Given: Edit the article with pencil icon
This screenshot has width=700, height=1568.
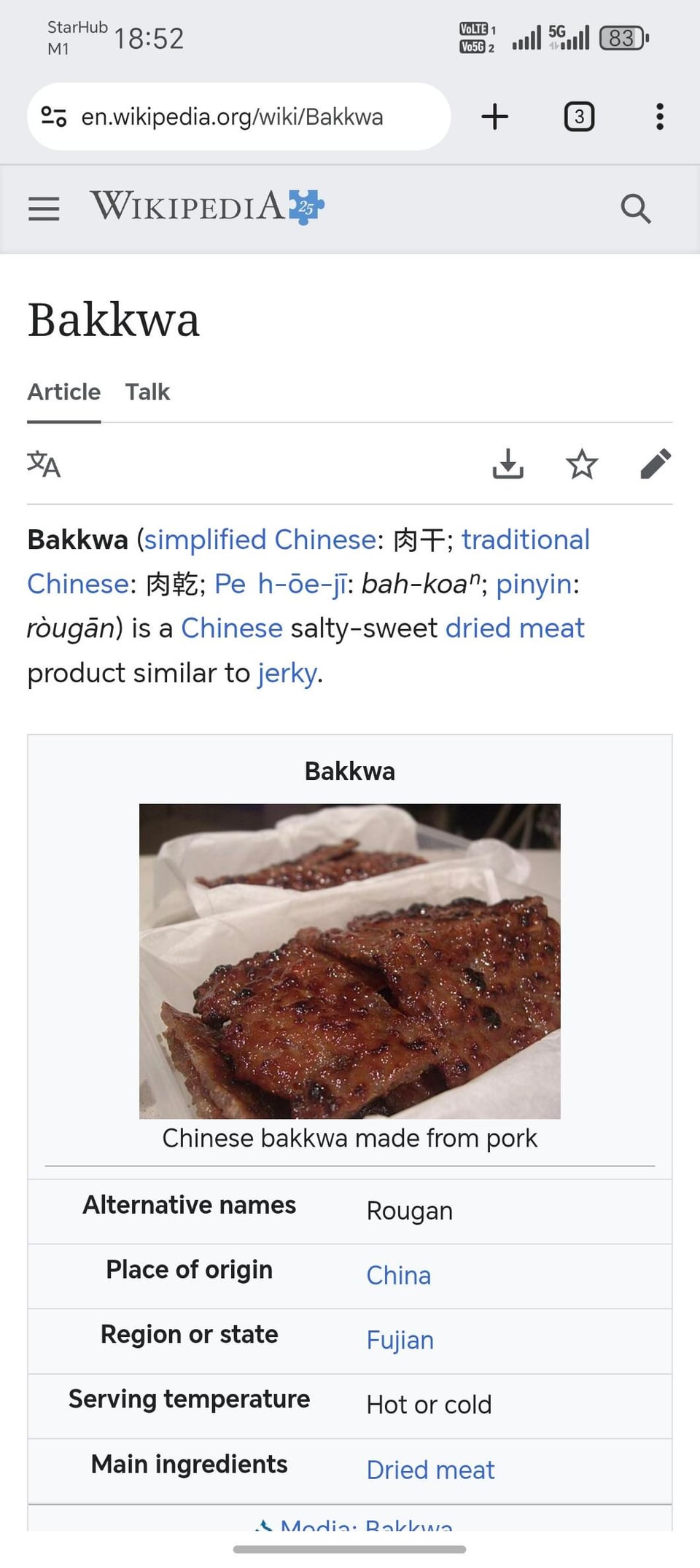Looking at the screenshot, I should tap(655, 464).
